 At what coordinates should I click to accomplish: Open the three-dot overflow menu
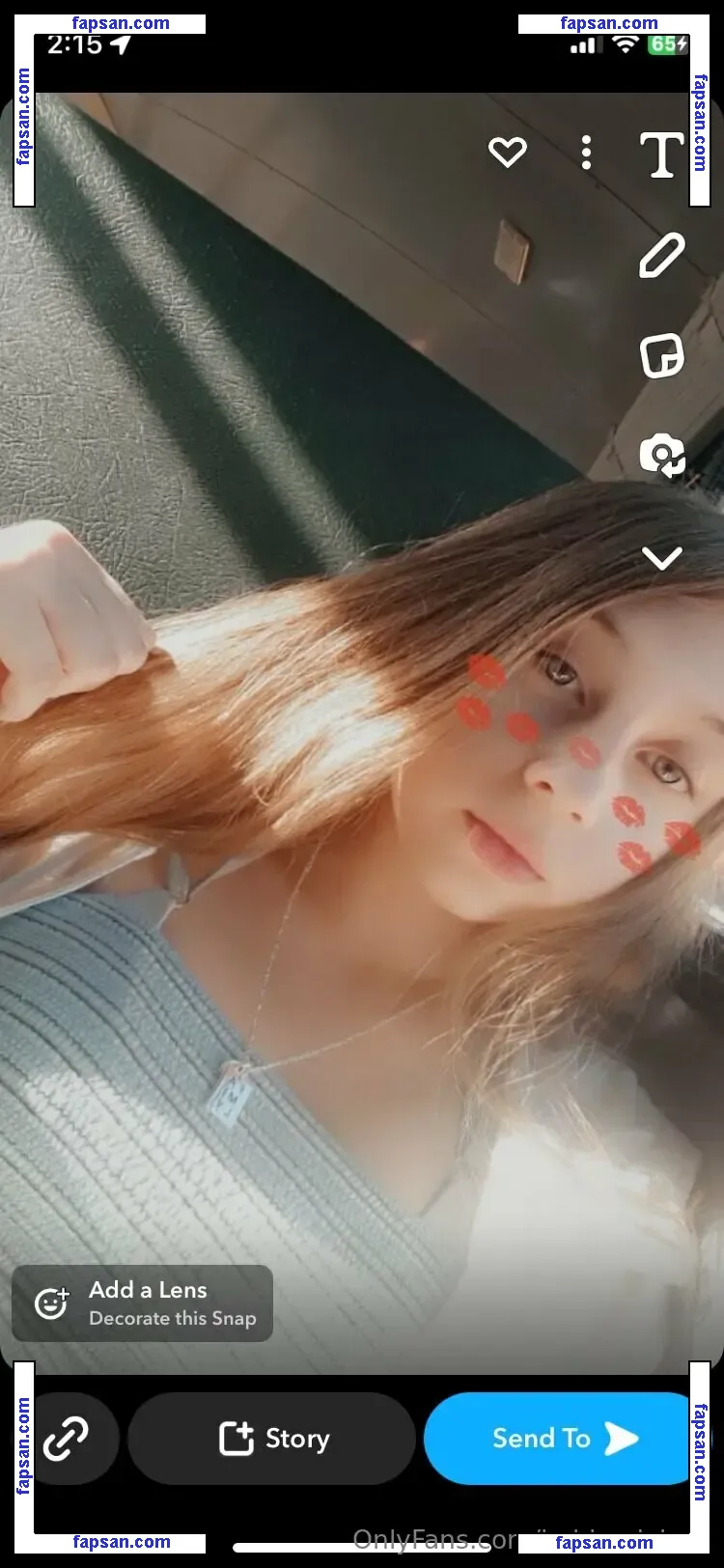click(586, 153)
